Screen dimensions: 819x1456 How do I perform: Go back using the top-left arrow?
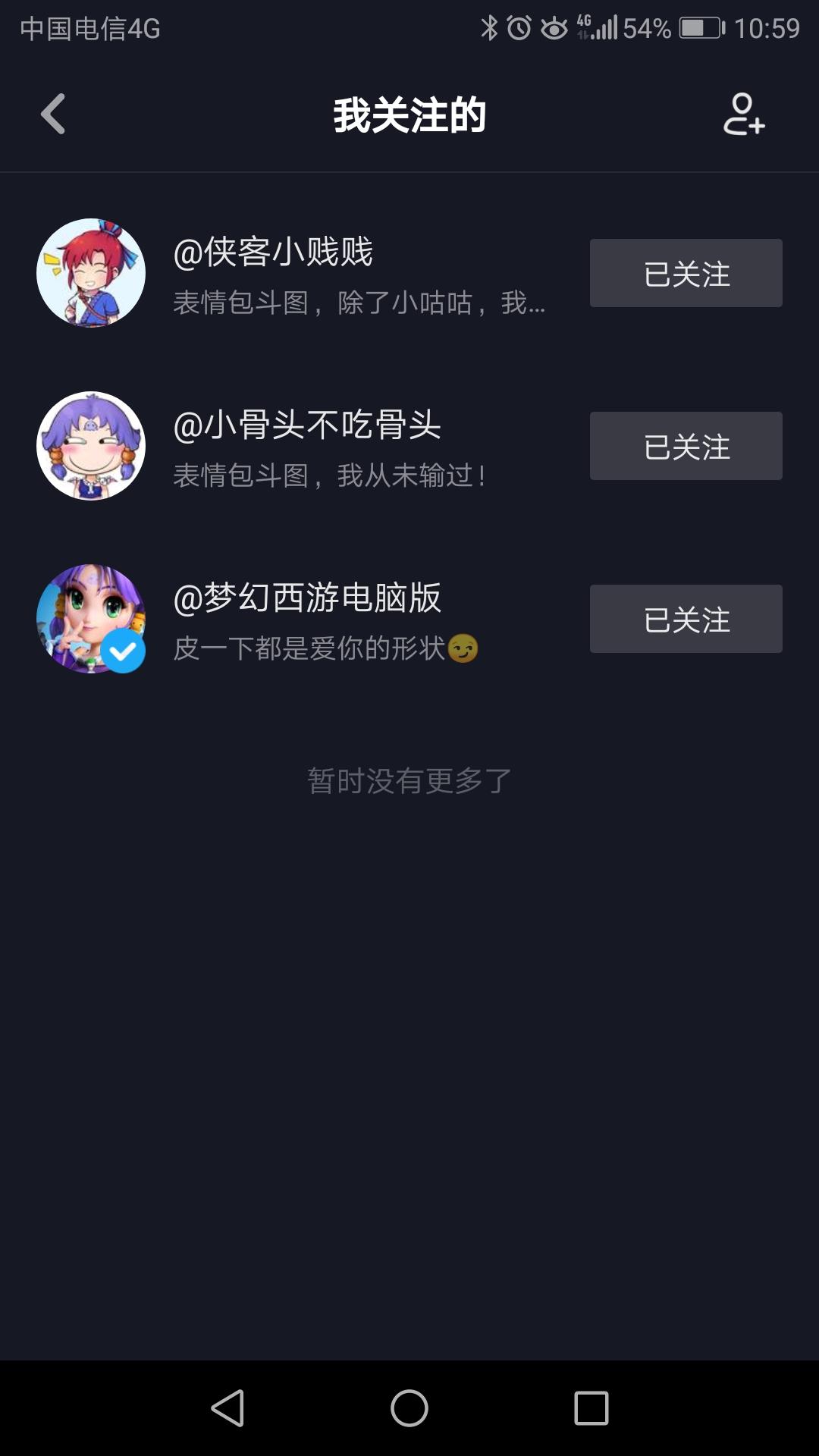click(x=53, y=115)
